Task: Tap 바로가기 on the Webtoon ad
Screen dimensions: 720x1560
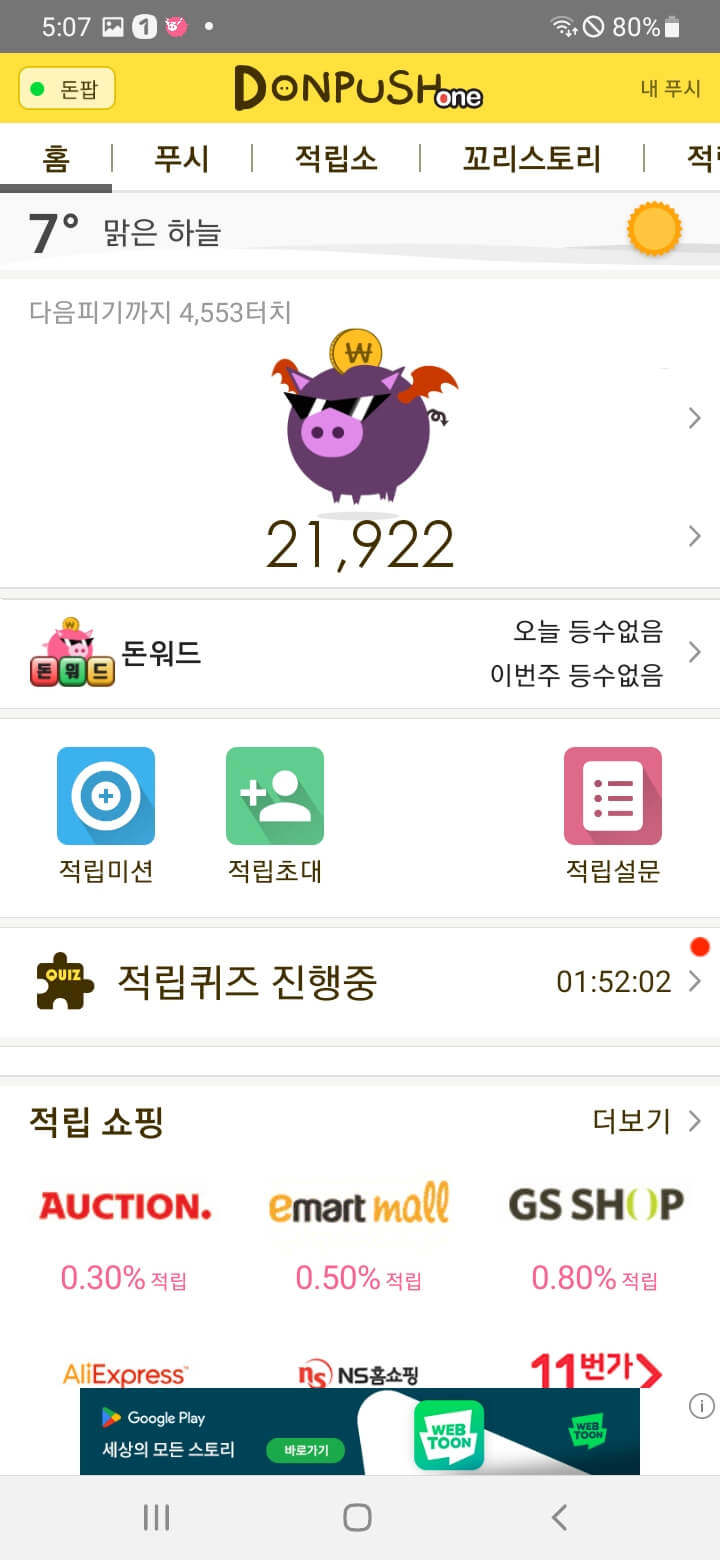Action: 305,1449
